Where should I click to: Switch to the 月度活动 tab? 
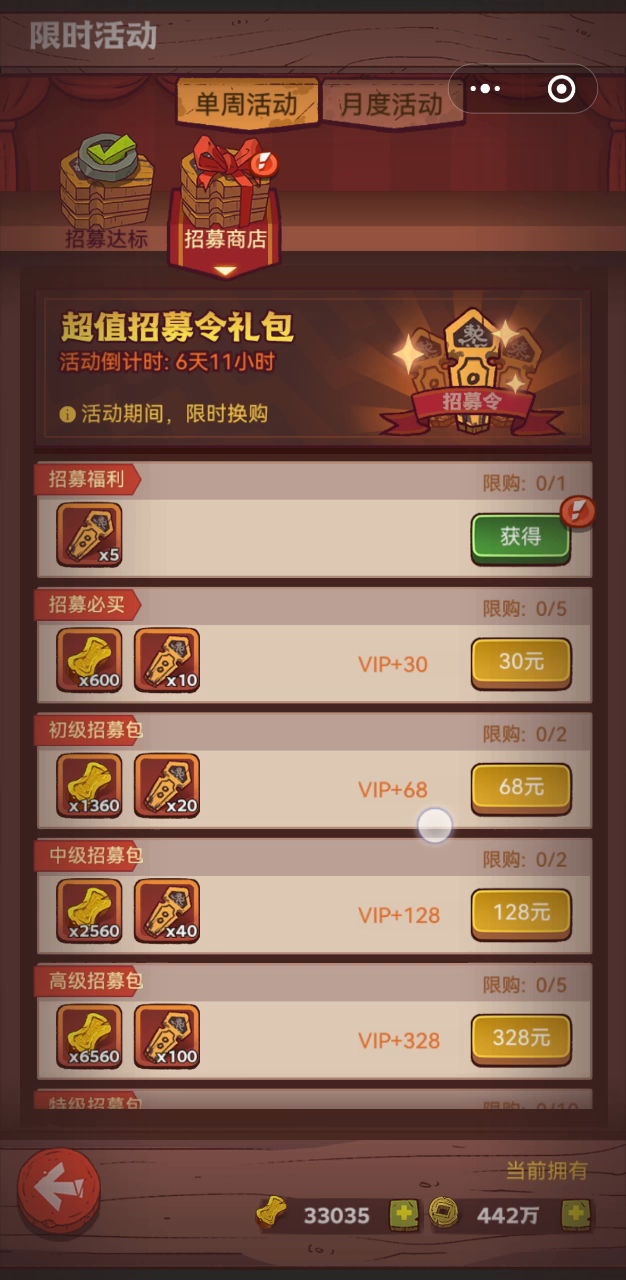pyautogui.click(x=391, y=104)
